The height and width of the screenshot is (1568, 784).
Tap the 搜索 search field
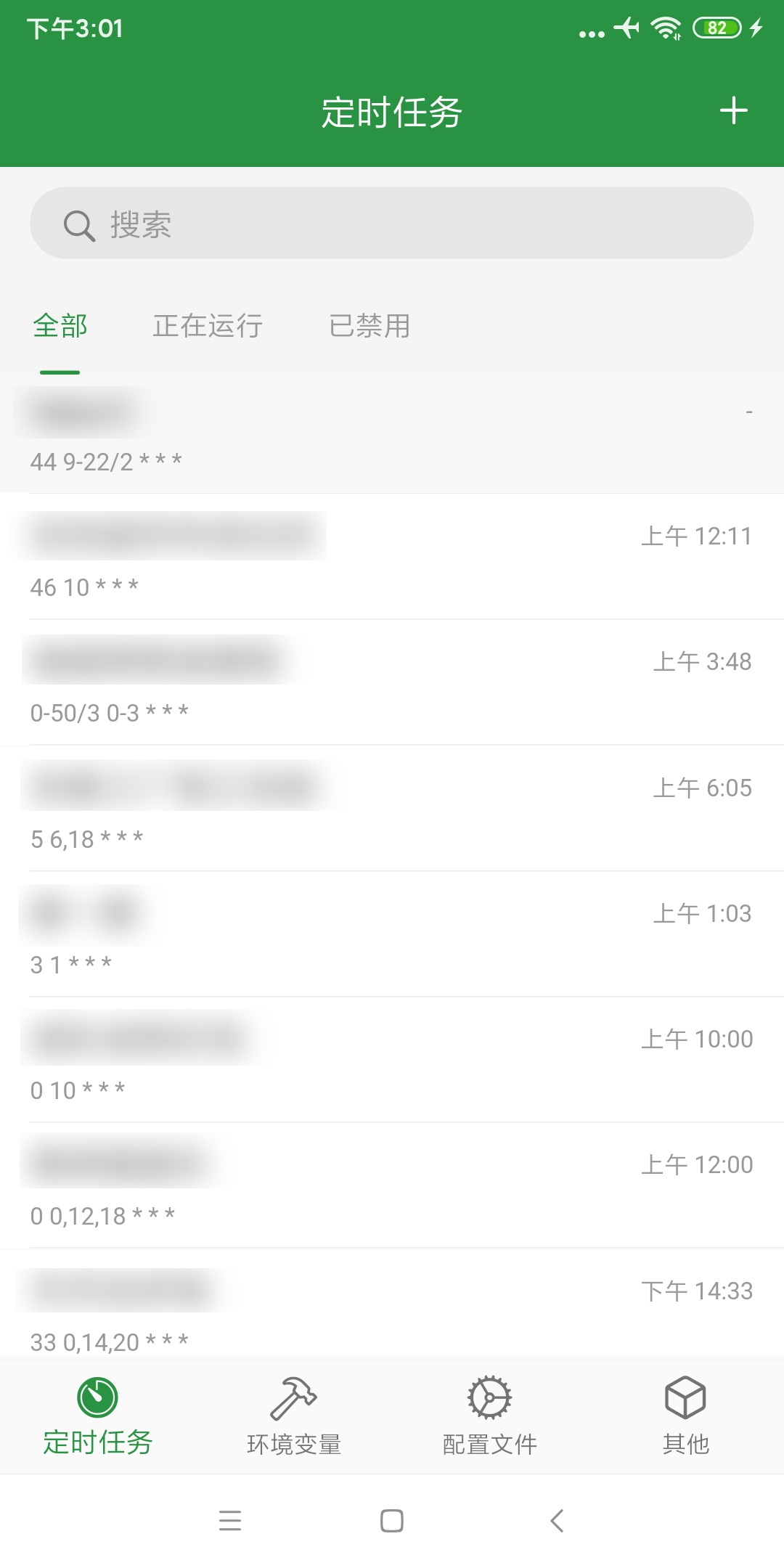click(392, 224)
